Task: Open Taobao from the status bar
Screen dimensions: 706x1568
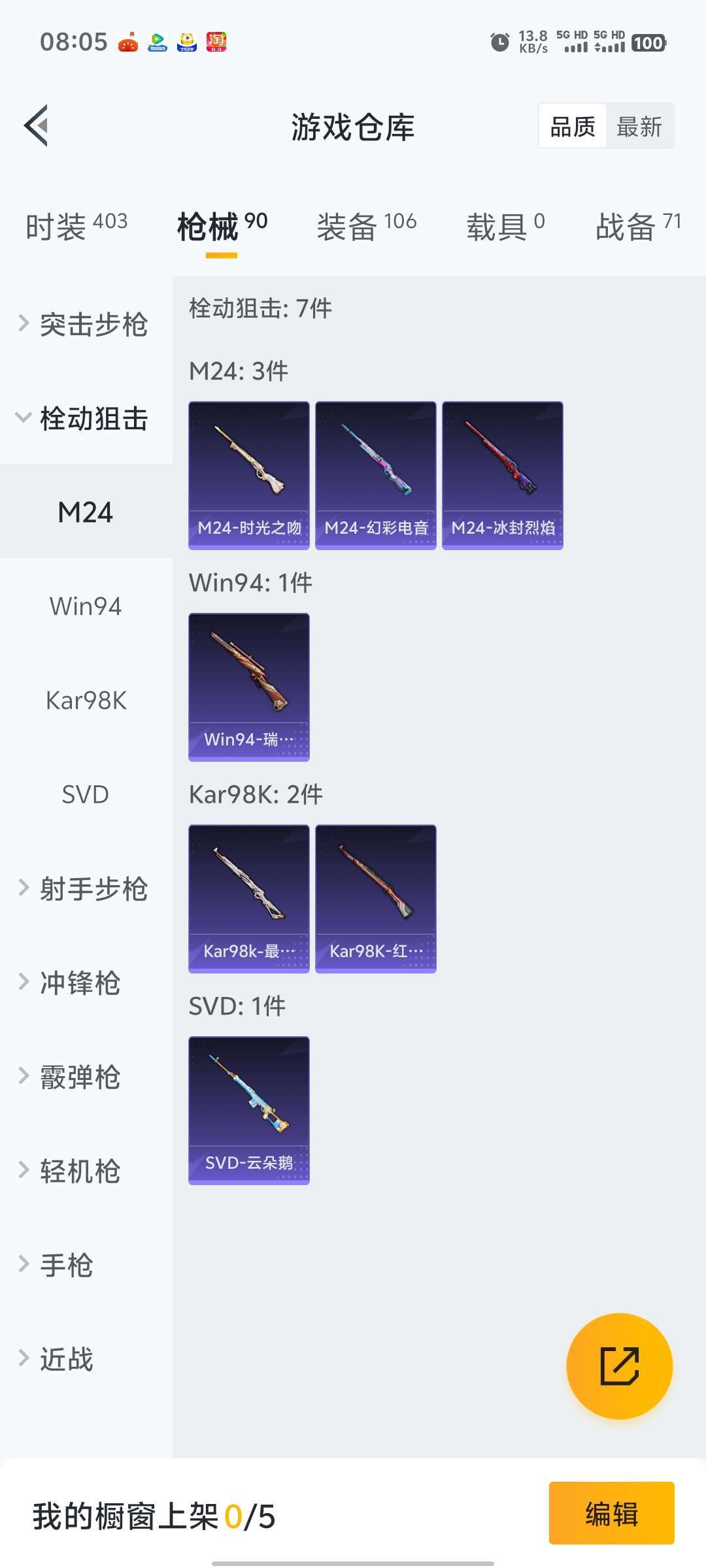Action: tap(216, 41)
